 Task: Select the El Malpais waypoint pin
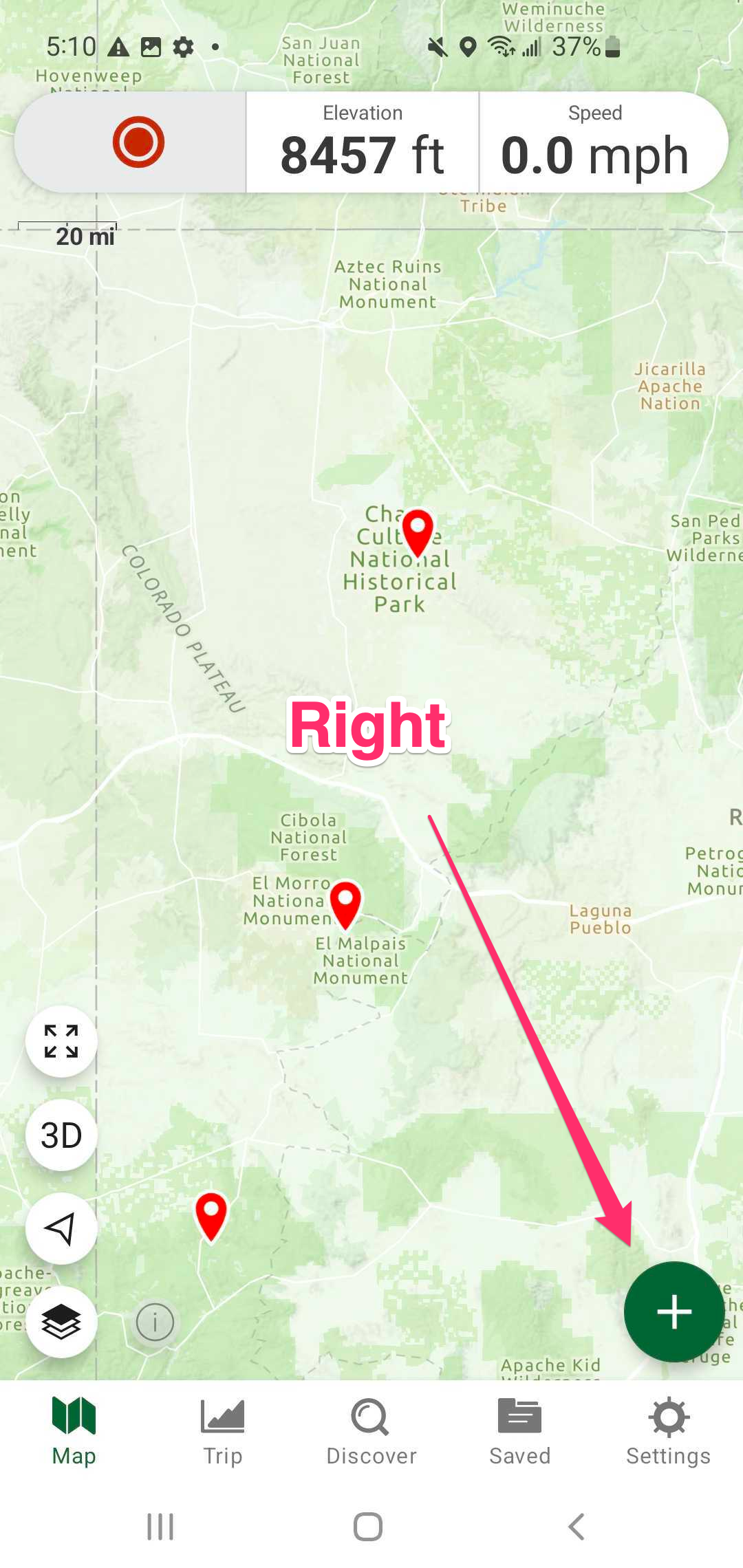coord(345,904)
